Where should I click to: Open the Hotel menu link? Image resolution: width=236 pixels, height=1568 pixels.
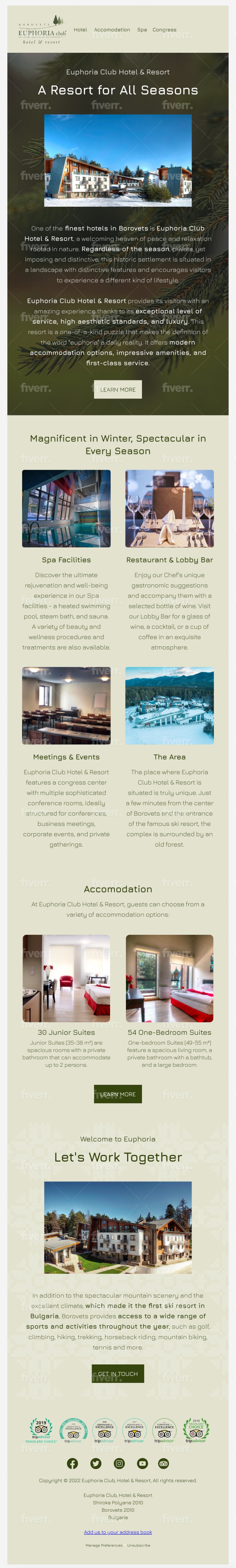click(x=80, y=29)
